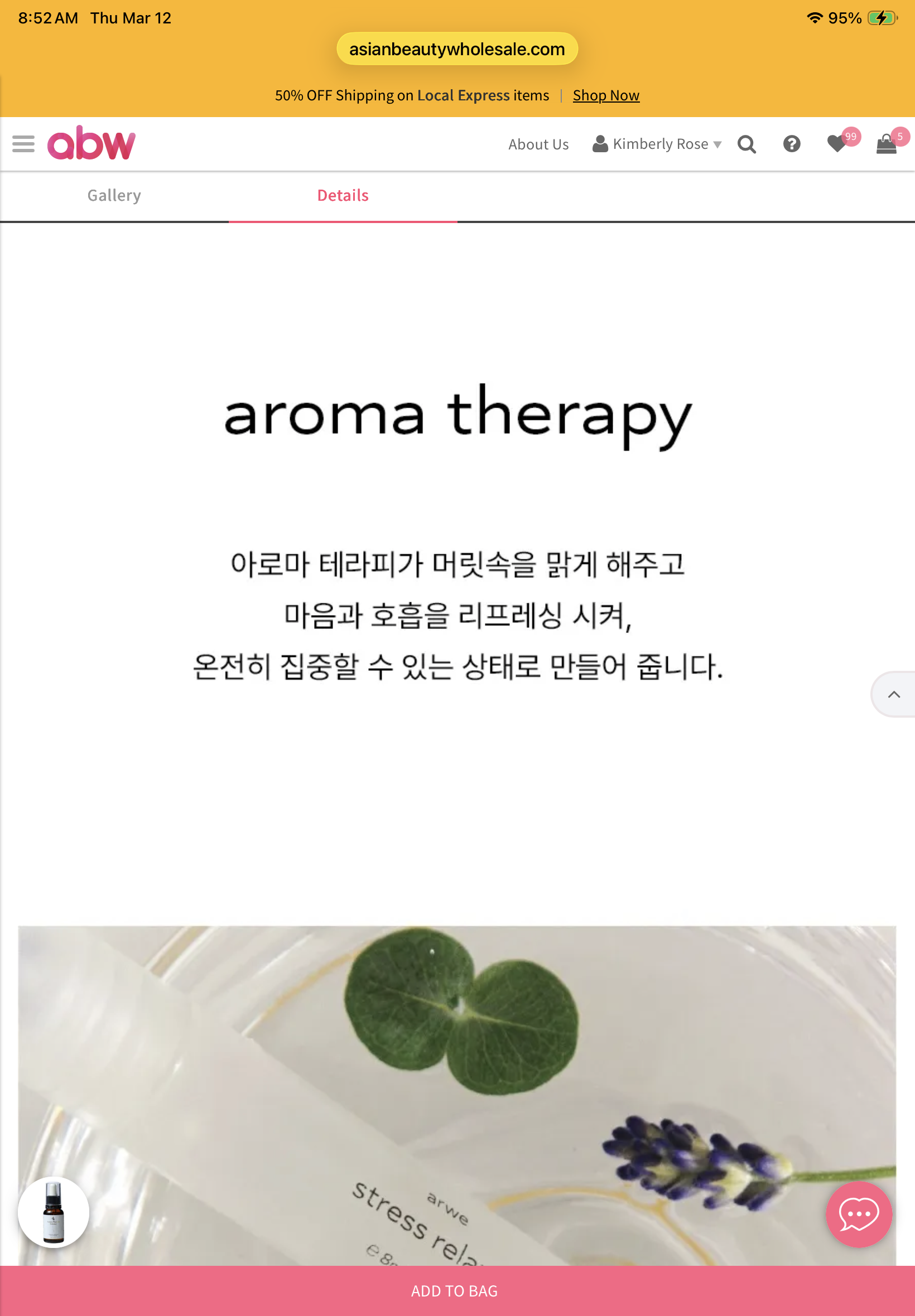
Task: Open the About Us page
Action: pos(538,144)
